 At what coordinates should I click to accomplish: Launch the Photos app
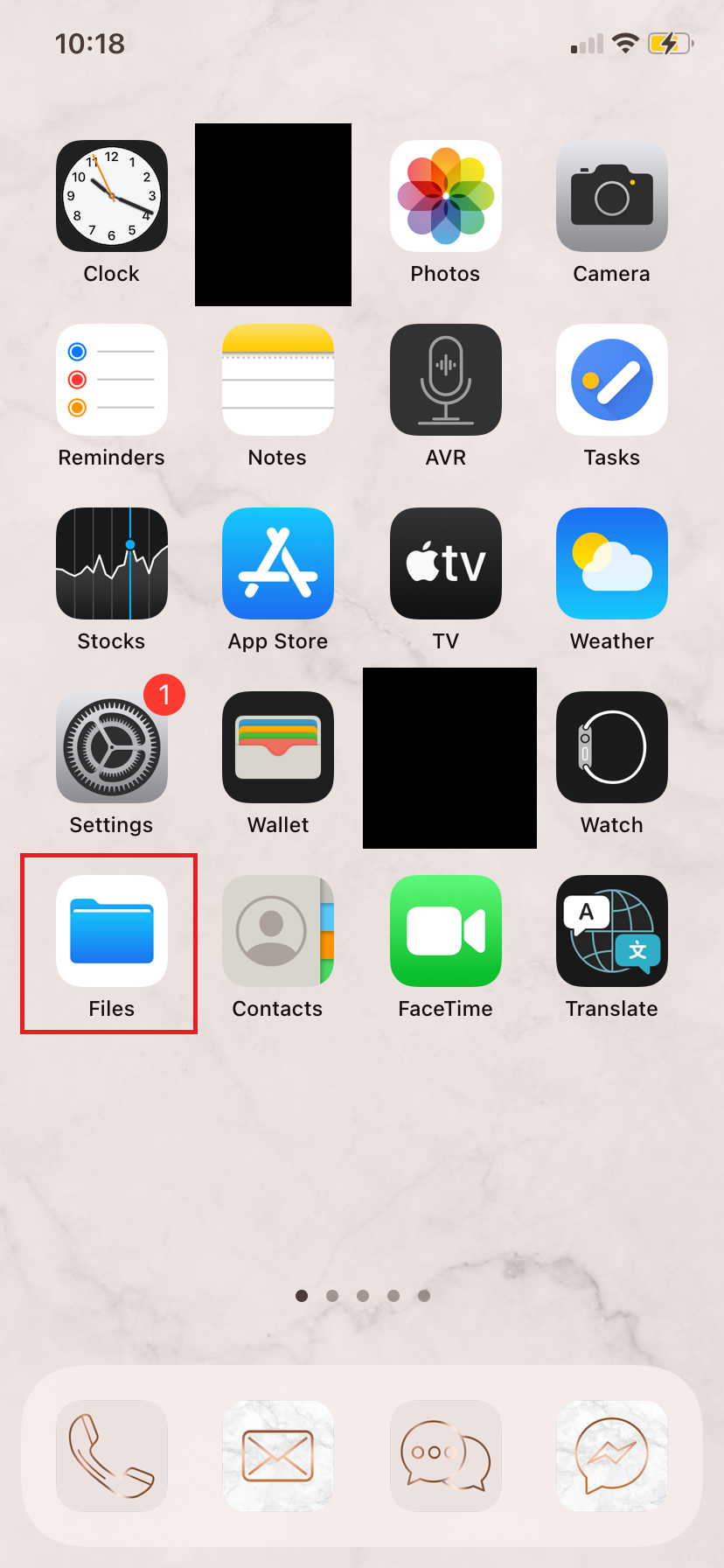point(446,196)
